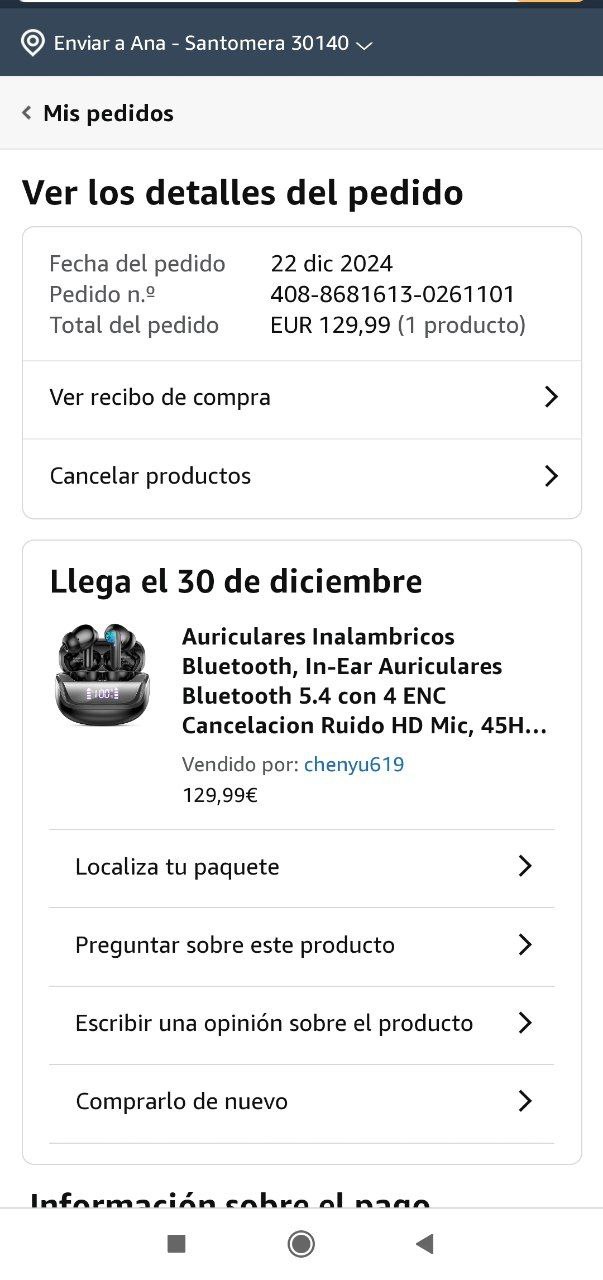The image size is (603, 1280).
Task: View seller chenyu619's page
Action: click(354, 765)
